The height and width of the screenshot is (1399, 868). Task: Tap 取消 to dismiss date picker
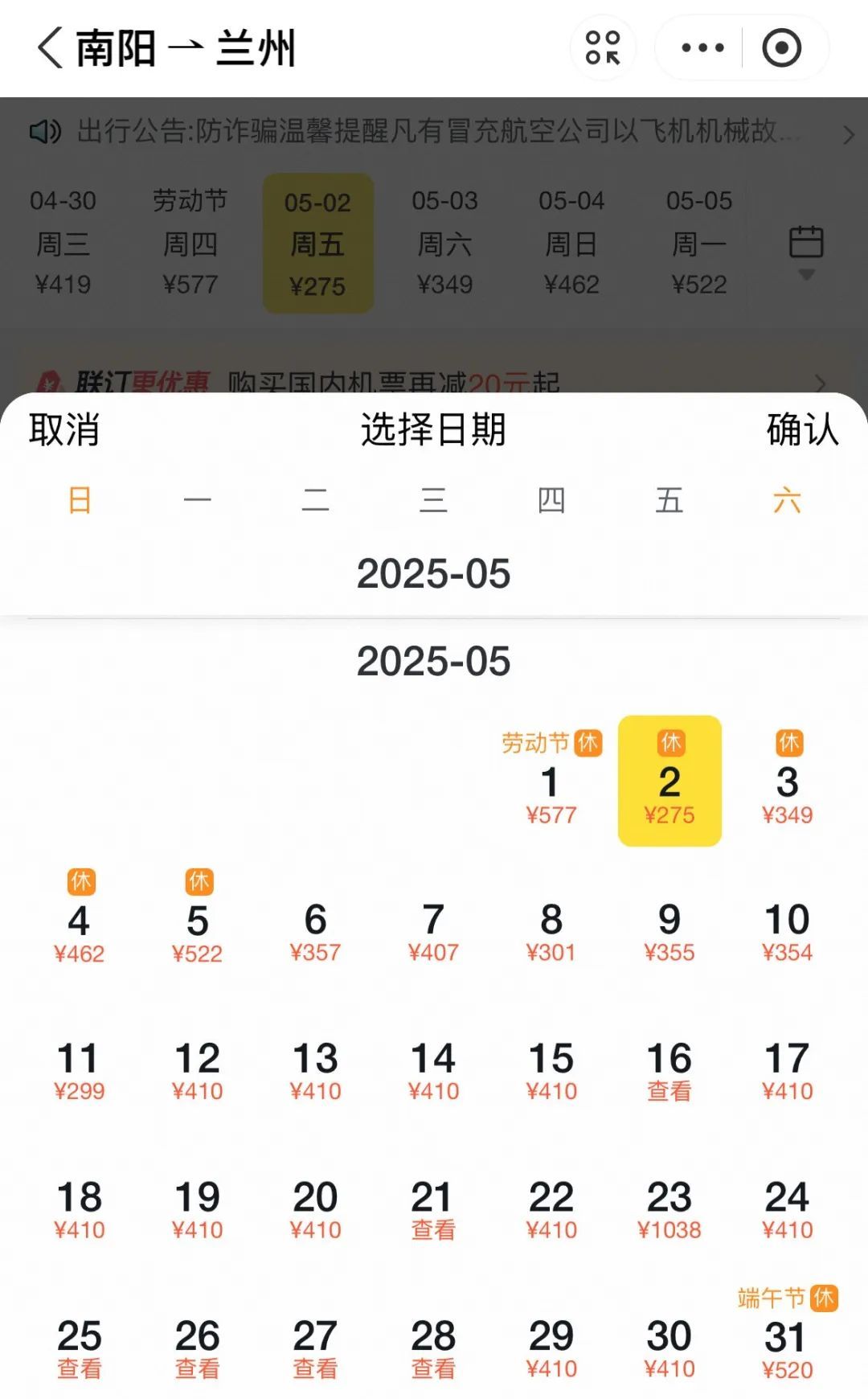64,429
